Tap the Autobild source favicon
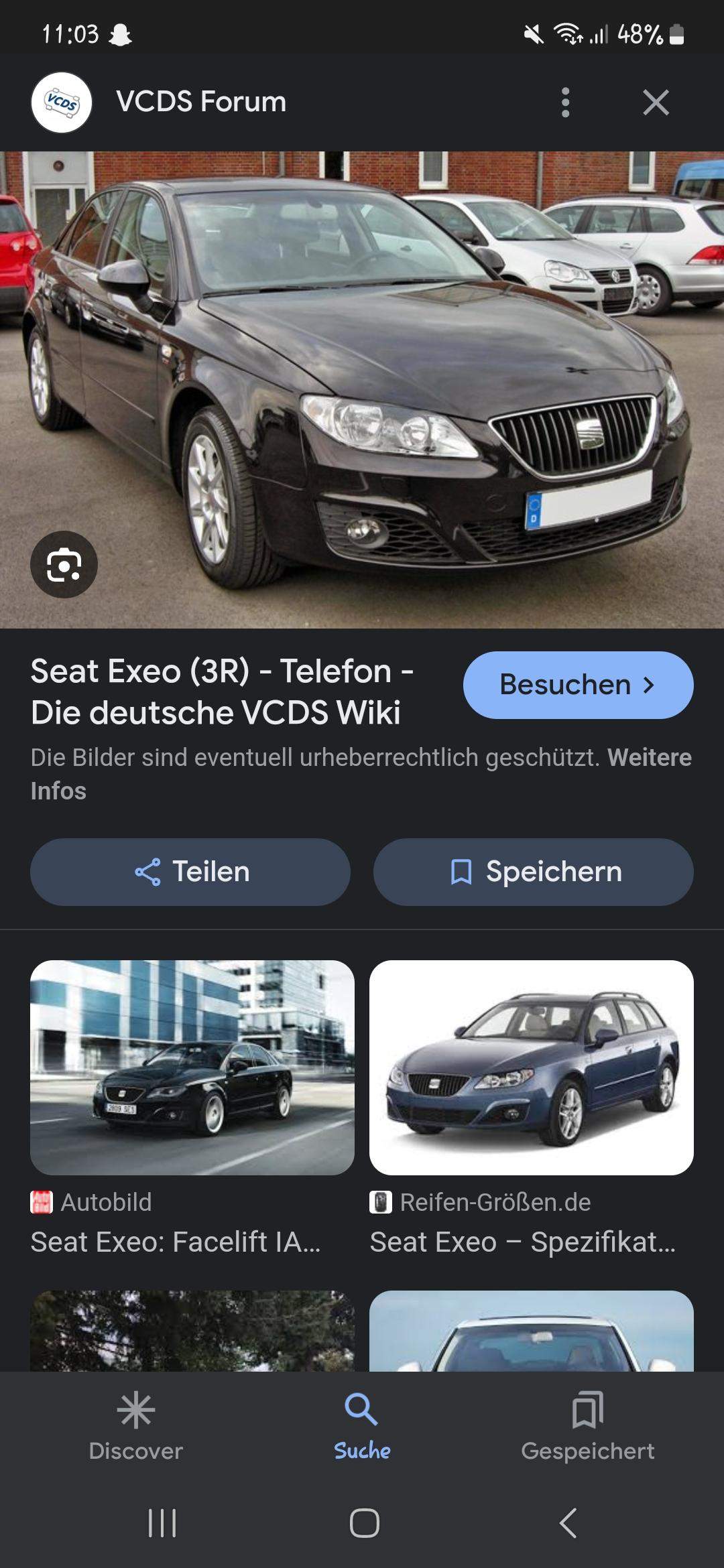 pyautogui.click(x=42, y=1201)
